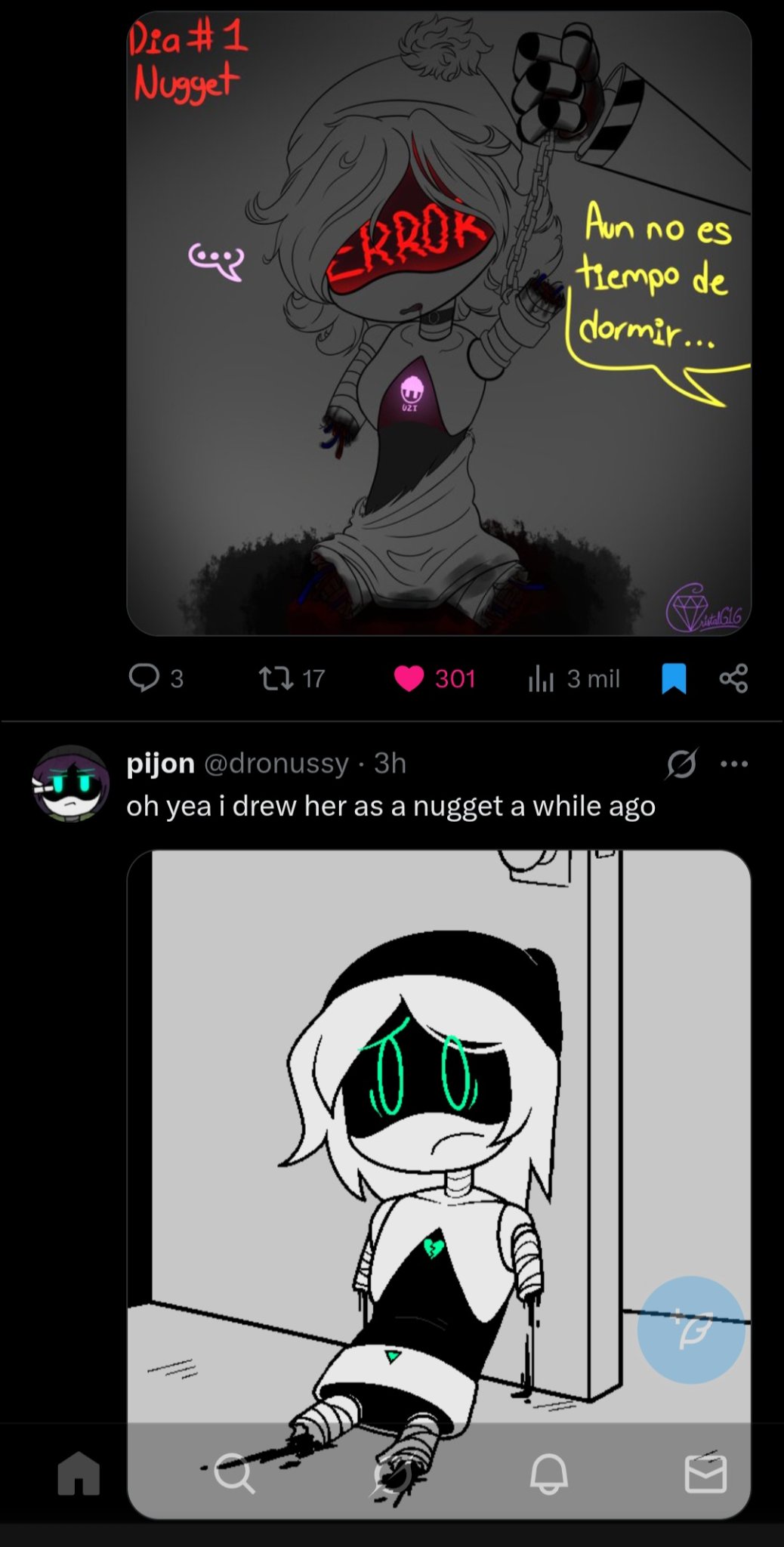Reply to the Dia #1 Nugget post

pos(144,678)
